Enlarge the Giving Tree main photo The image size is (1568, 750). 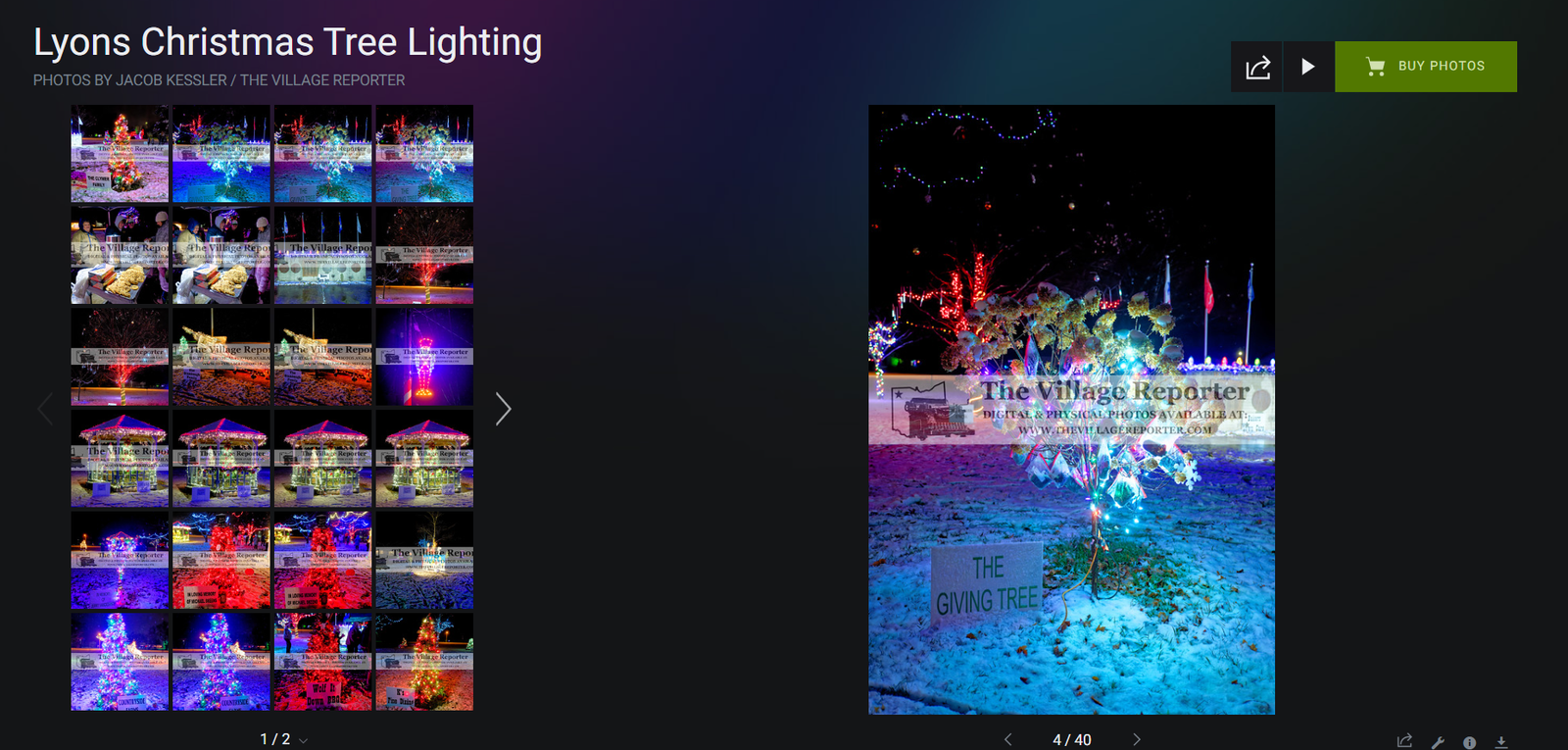click(x=1071, y=410)
